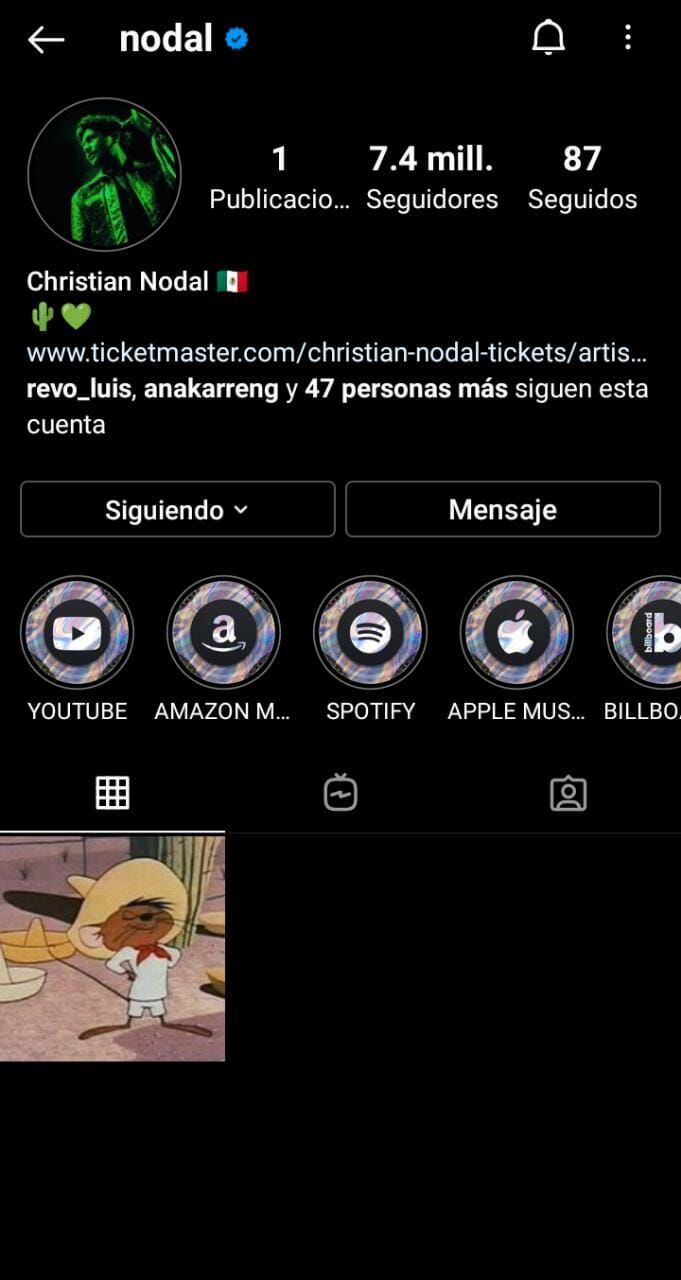Open the Ticketmaster link in bio
681x1280 pixels.
click(336, 353)
